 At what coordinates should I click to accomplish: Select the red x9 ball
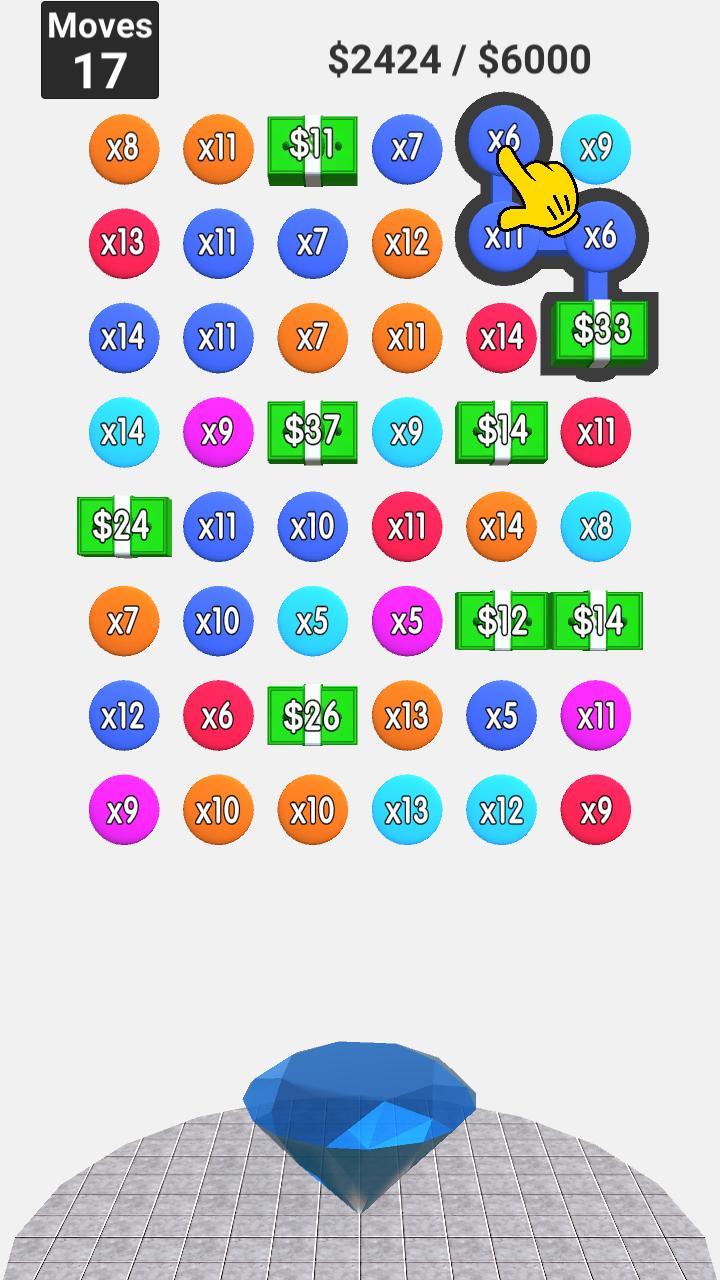(x=596, y=810)
